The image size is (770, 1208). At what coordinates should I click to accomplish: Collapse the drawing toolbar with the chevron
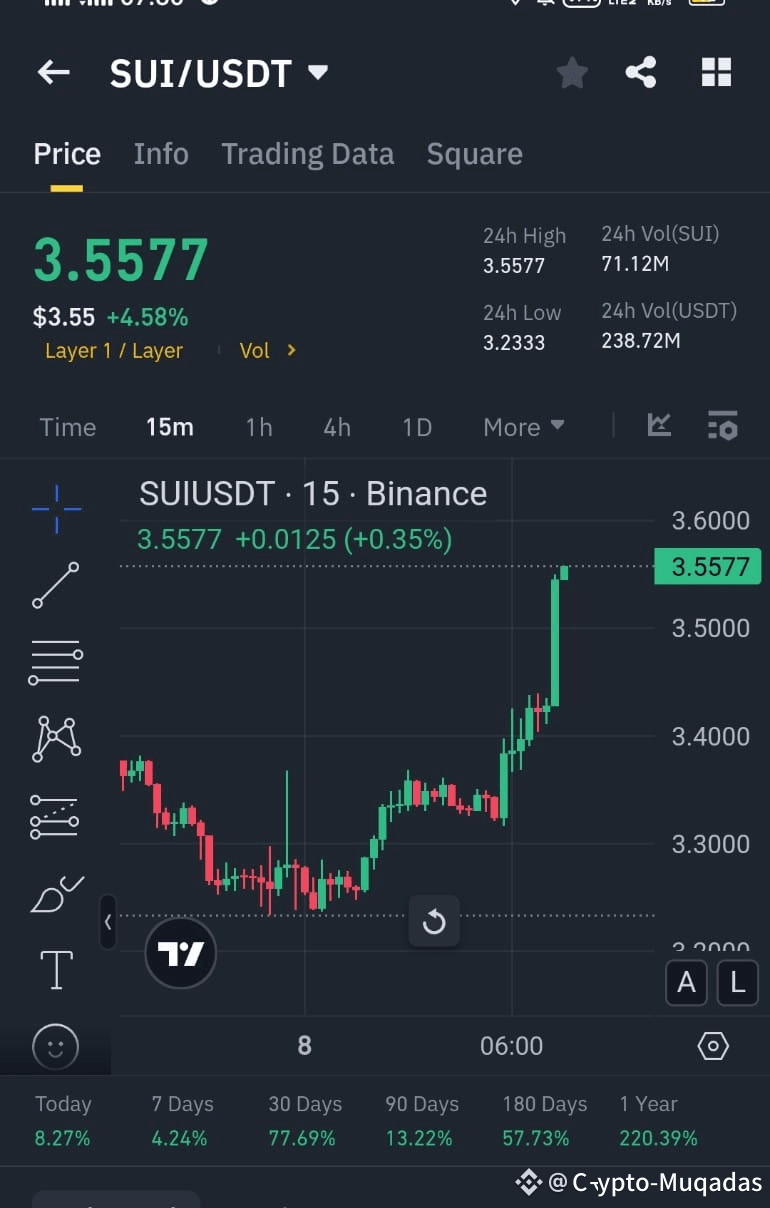[x=108, y=922]
